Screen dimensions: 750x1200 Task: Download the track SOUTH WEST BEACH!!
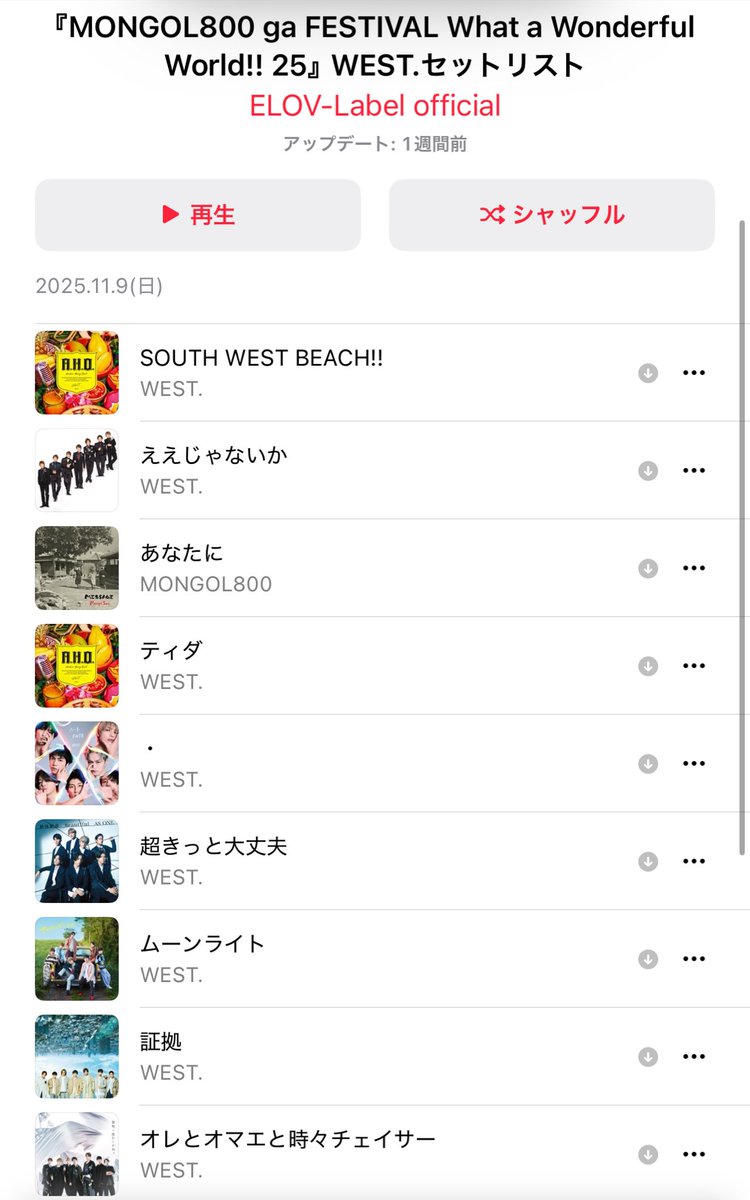pos(648,373)
